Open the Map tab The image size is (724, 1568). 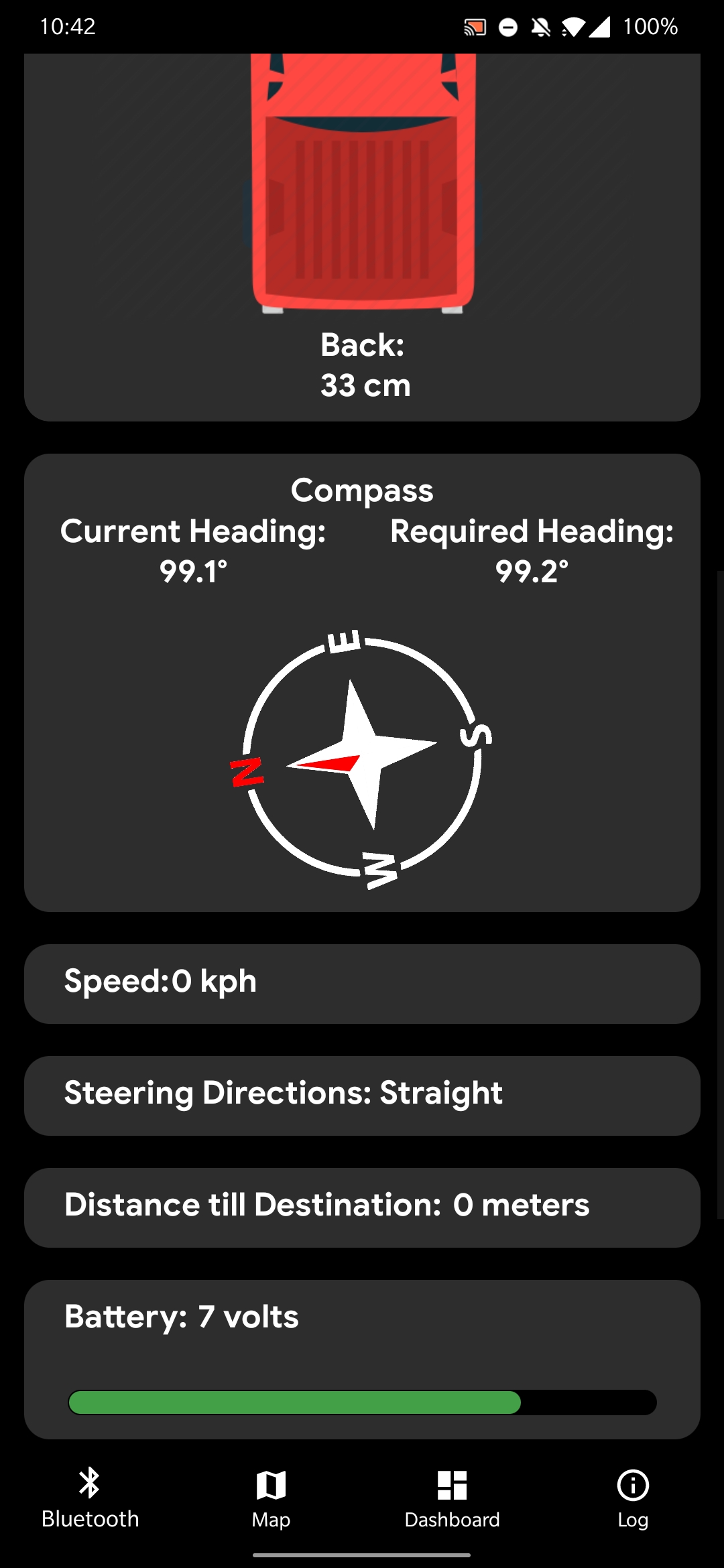coord(271,1498)
